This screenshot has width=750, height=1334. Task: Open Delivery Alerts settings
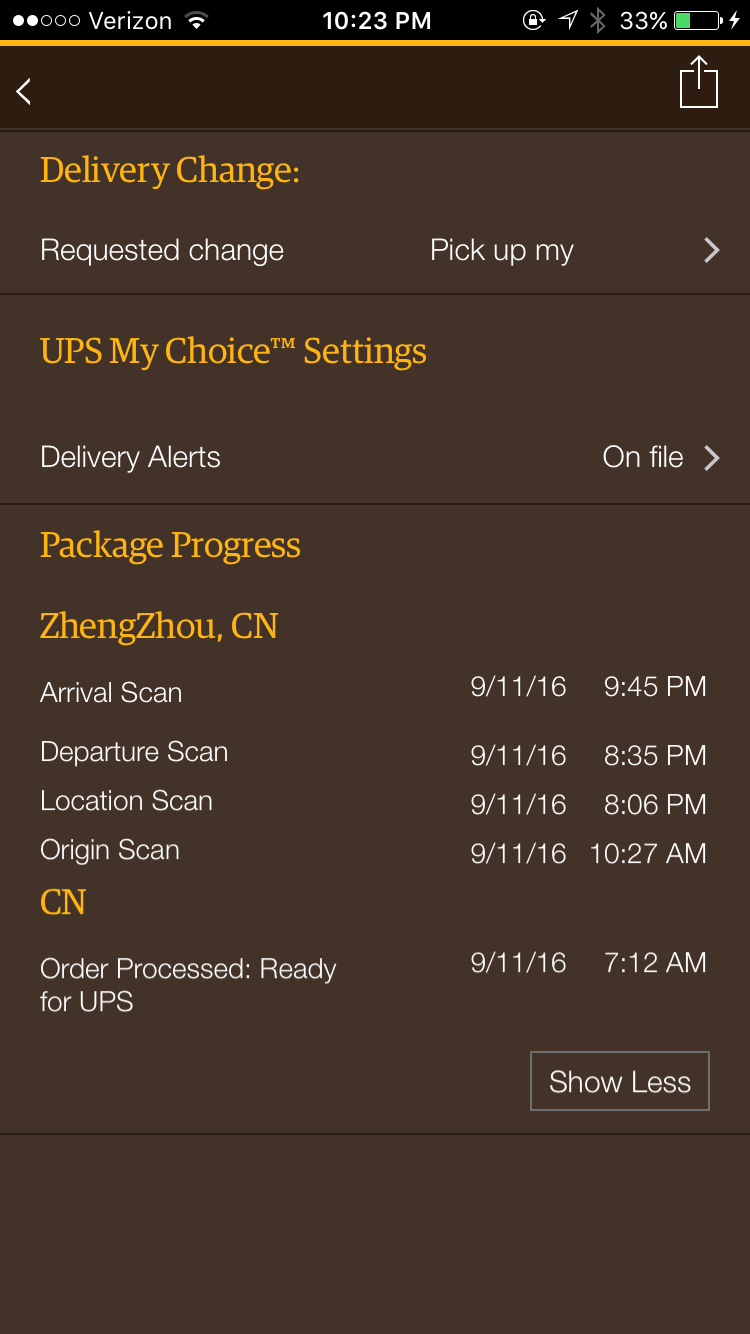375,458
